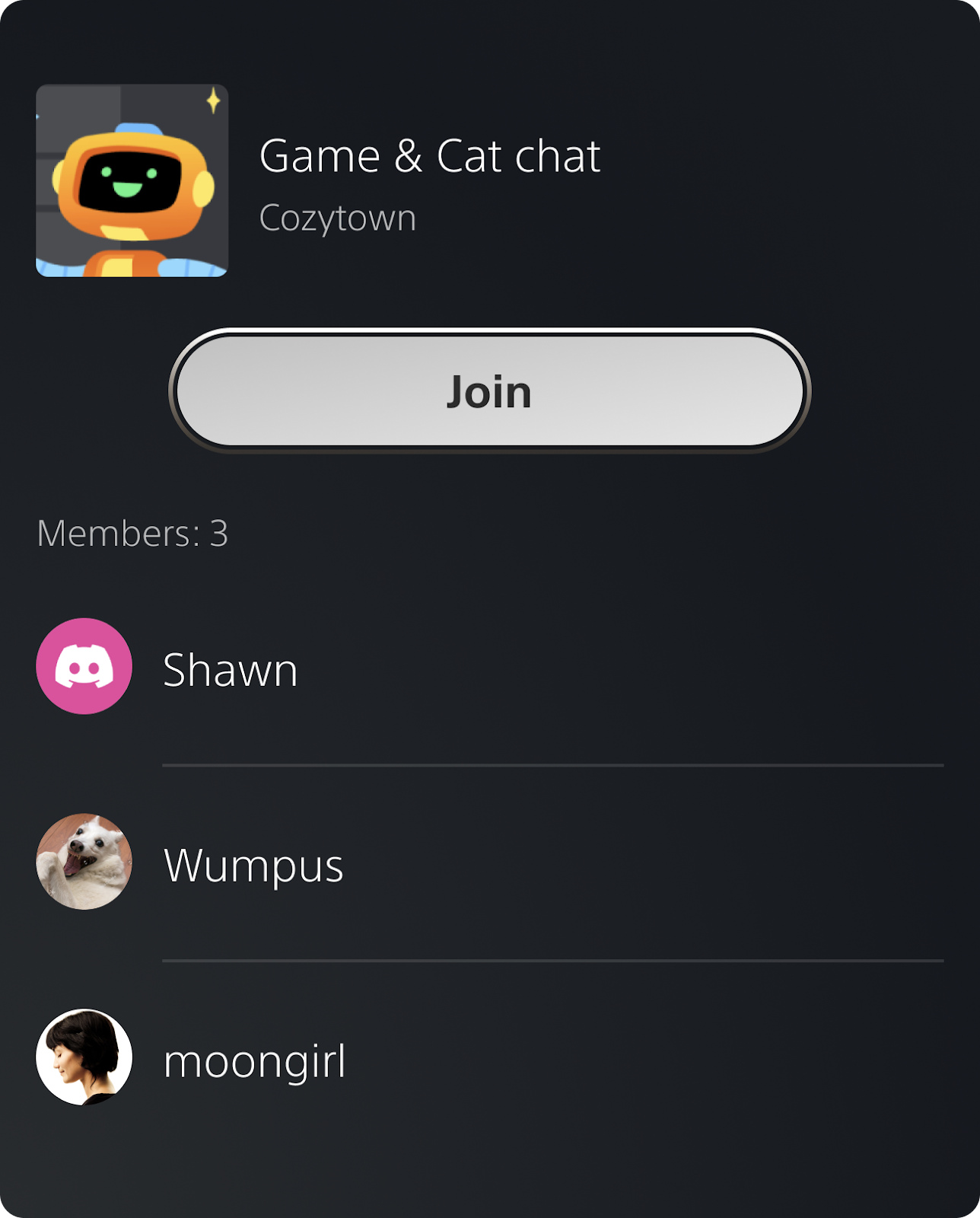Screen dimensions: 980x1218
Task: Select the member named moongirl
Action: coord(253,1061)
